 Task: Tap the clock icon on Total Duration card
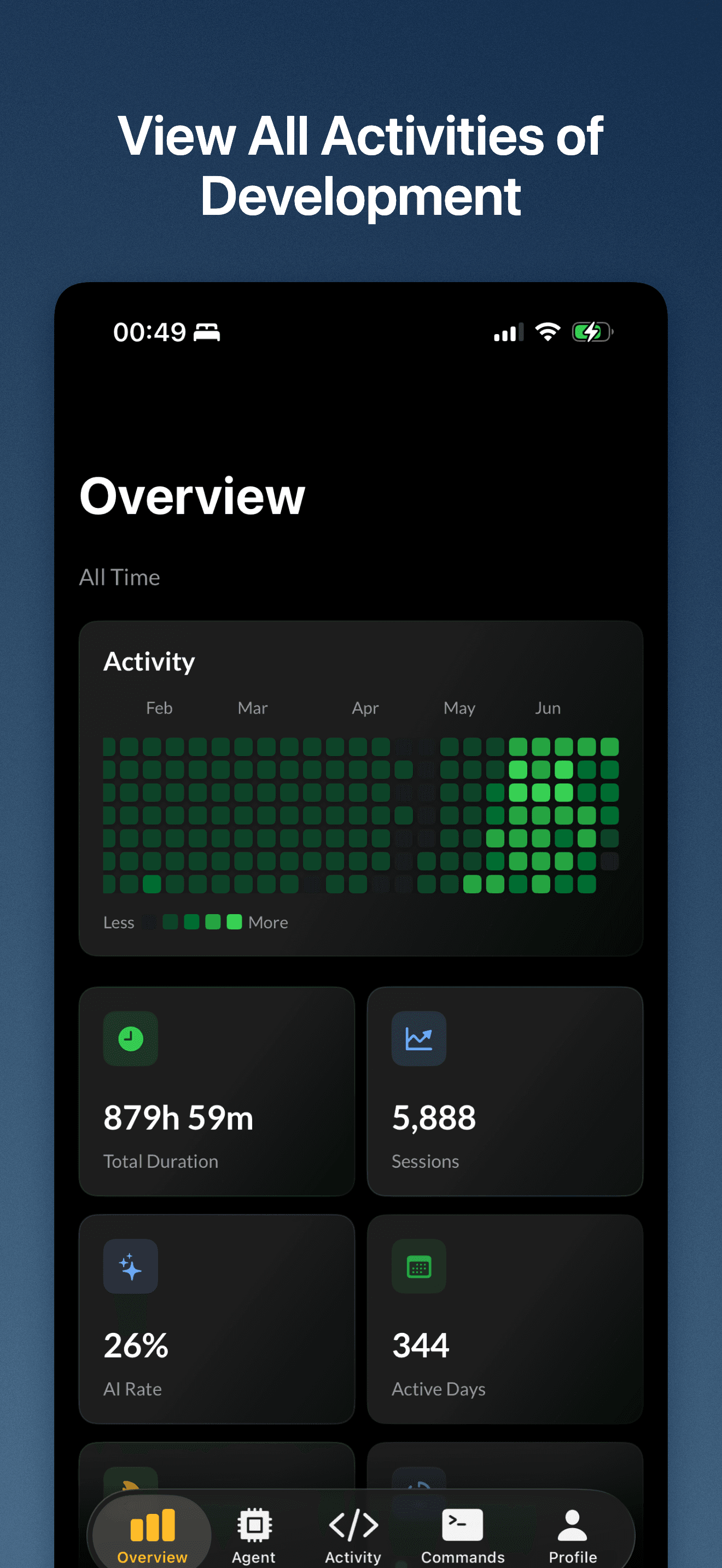click(x=131, y=1038)
